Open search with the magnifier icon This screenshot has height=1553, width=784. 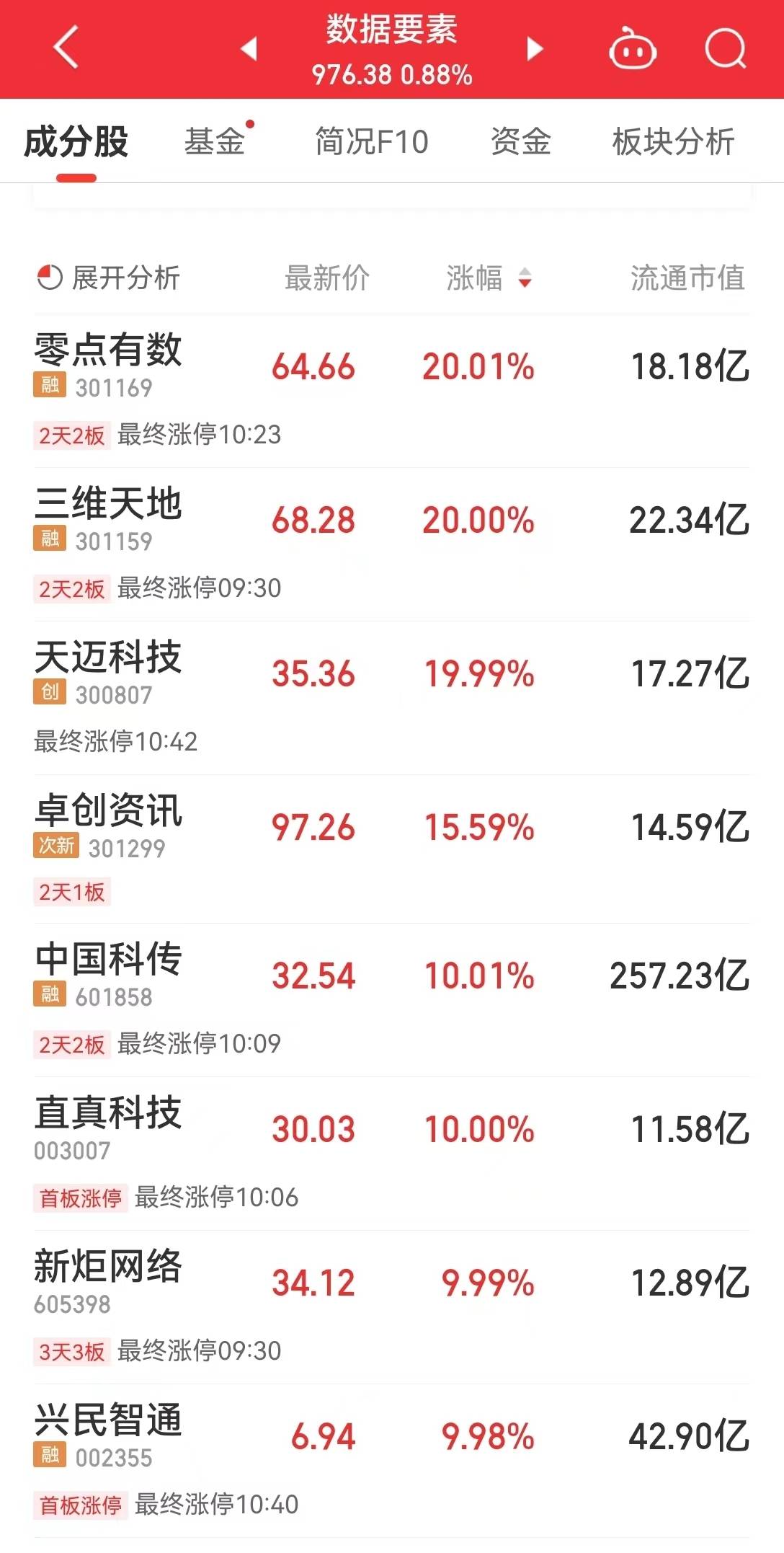[724, 48]
